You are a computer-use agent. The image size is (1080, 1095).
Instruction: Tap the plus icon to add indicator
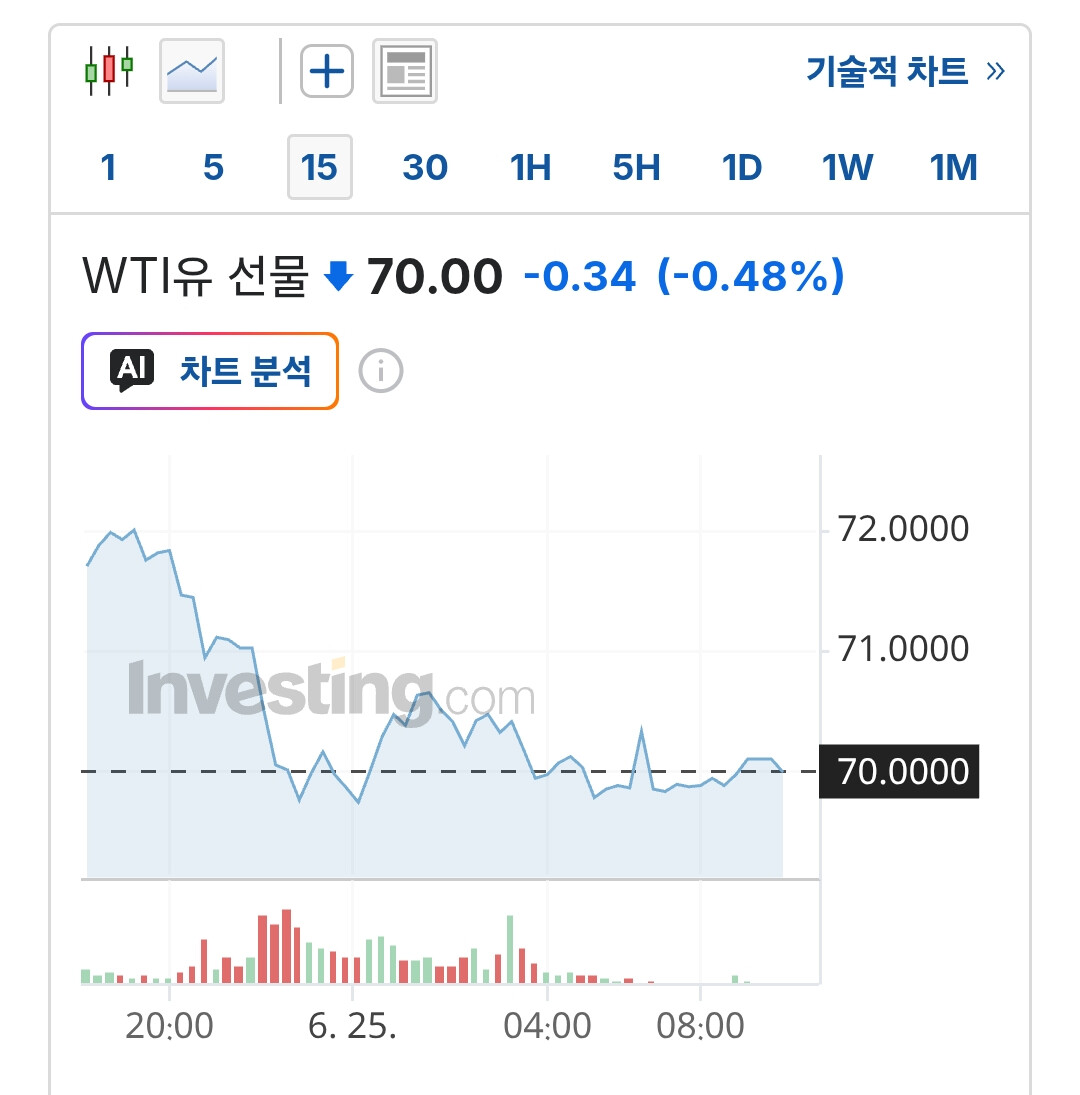tap(327, 71)
